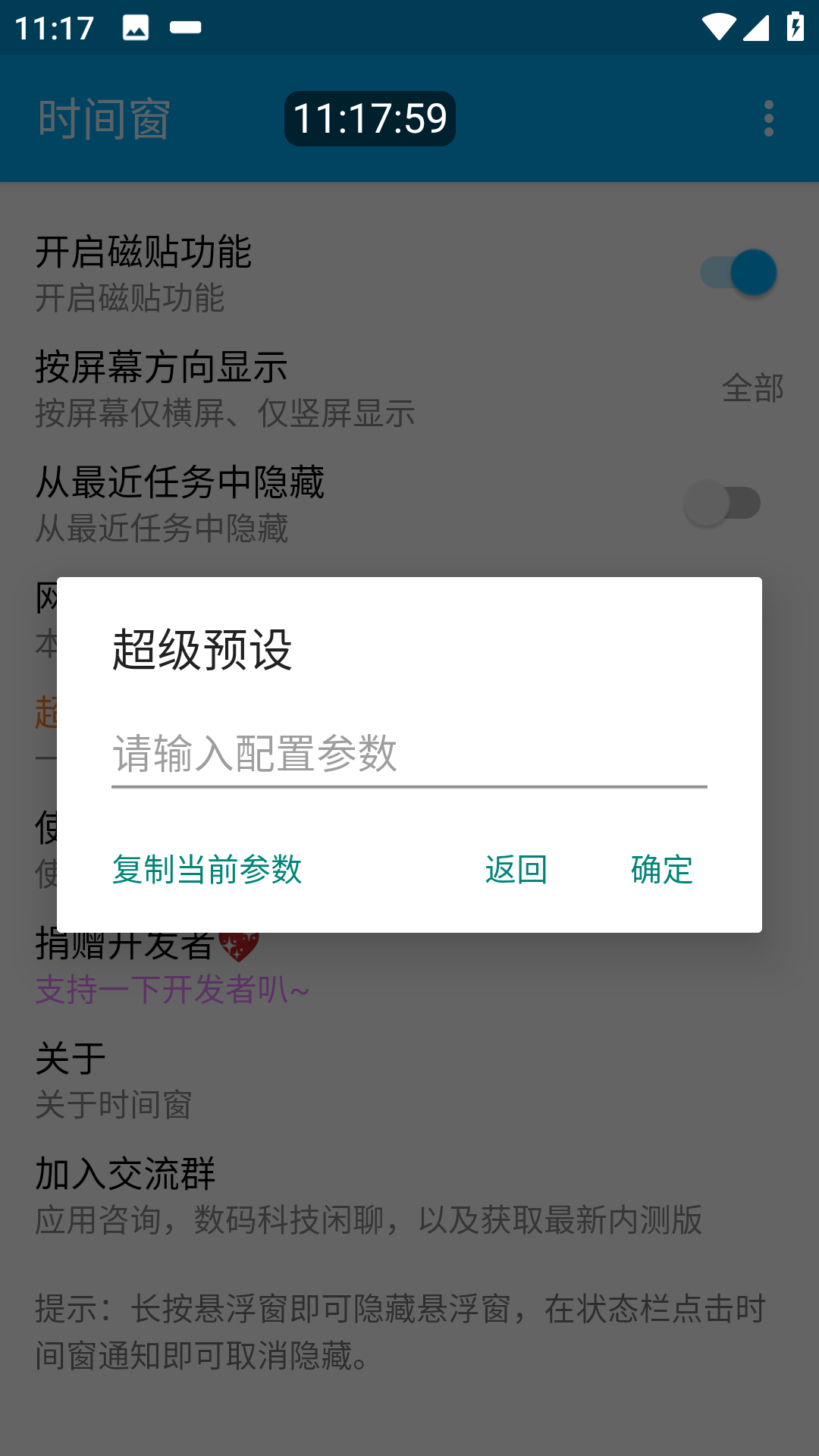Tap the 11:17:59 clock display
The image size is (819, 1456).
point(369,118)
